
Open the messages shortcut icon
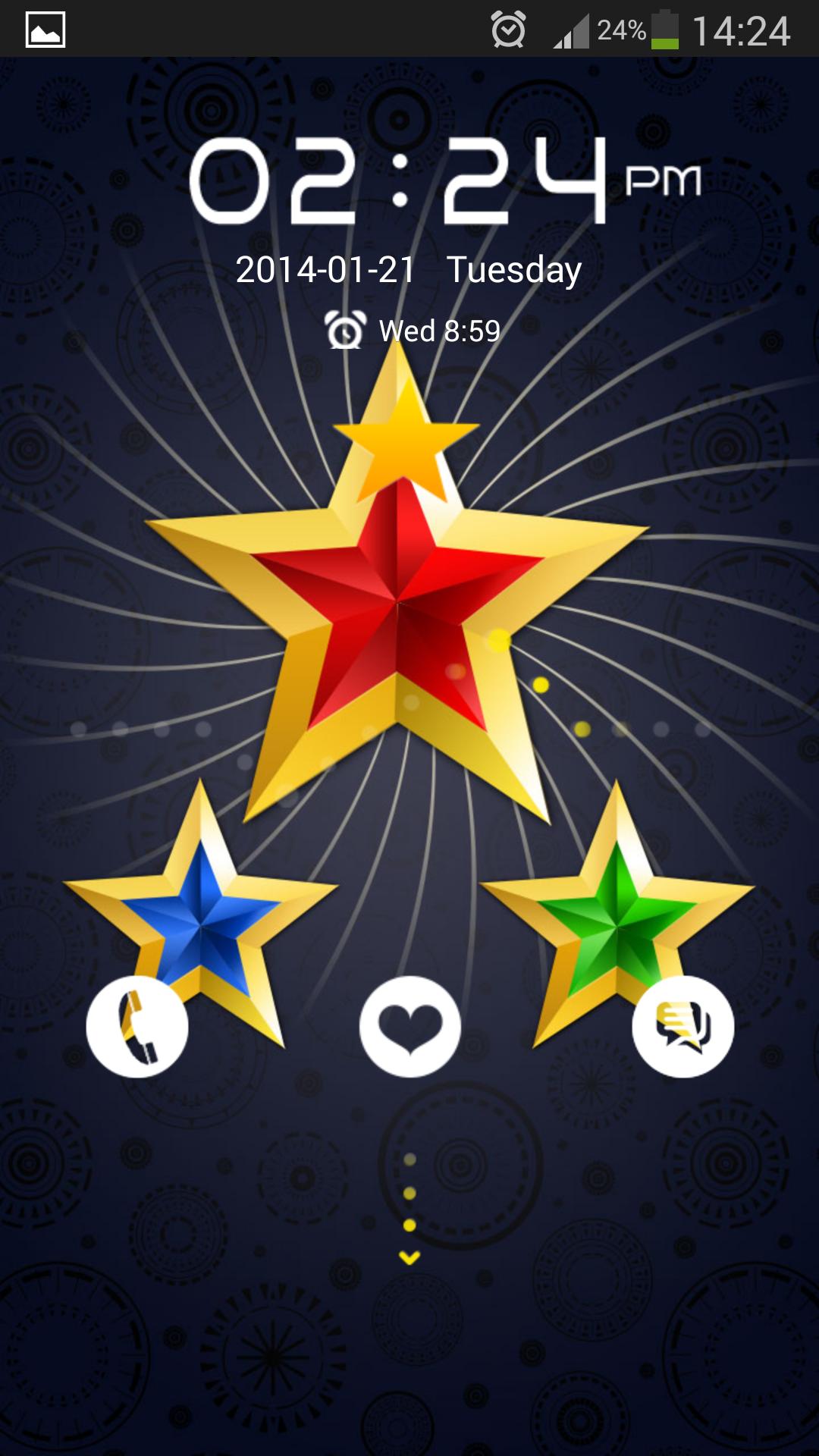click(x=683, y=1027)
